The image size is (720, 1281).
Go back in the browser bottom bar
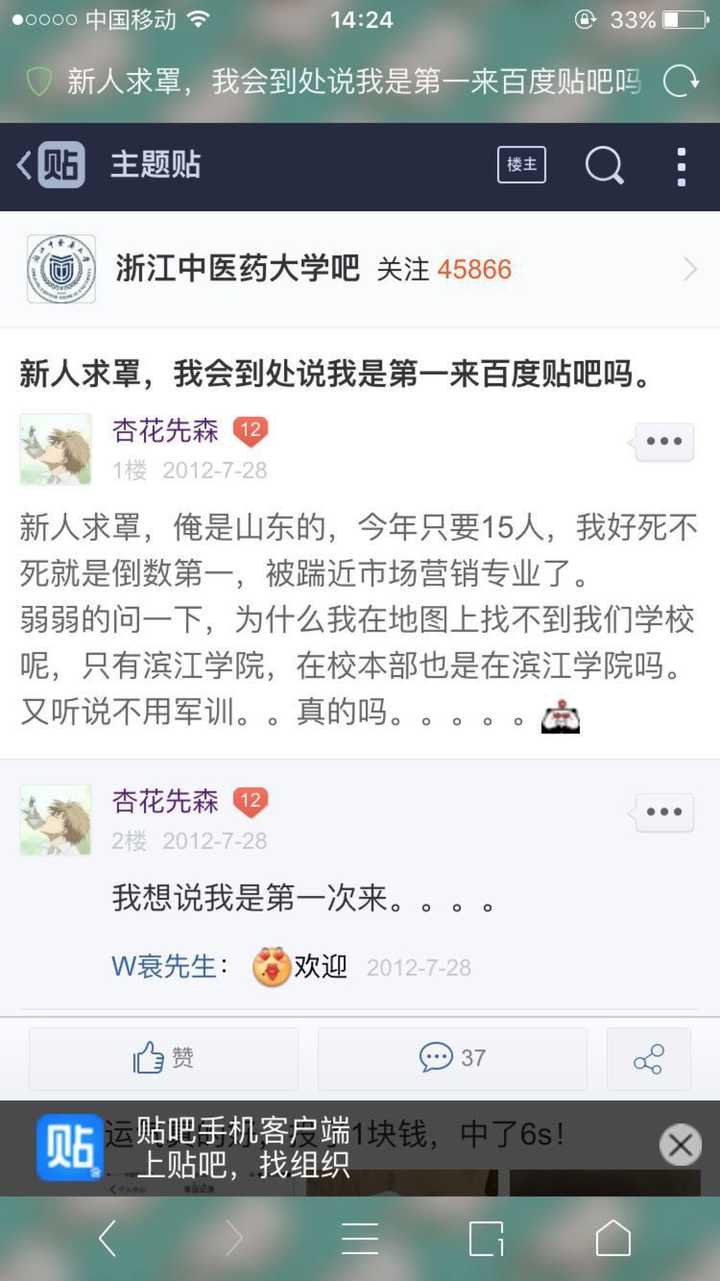tap(107, 1238)
